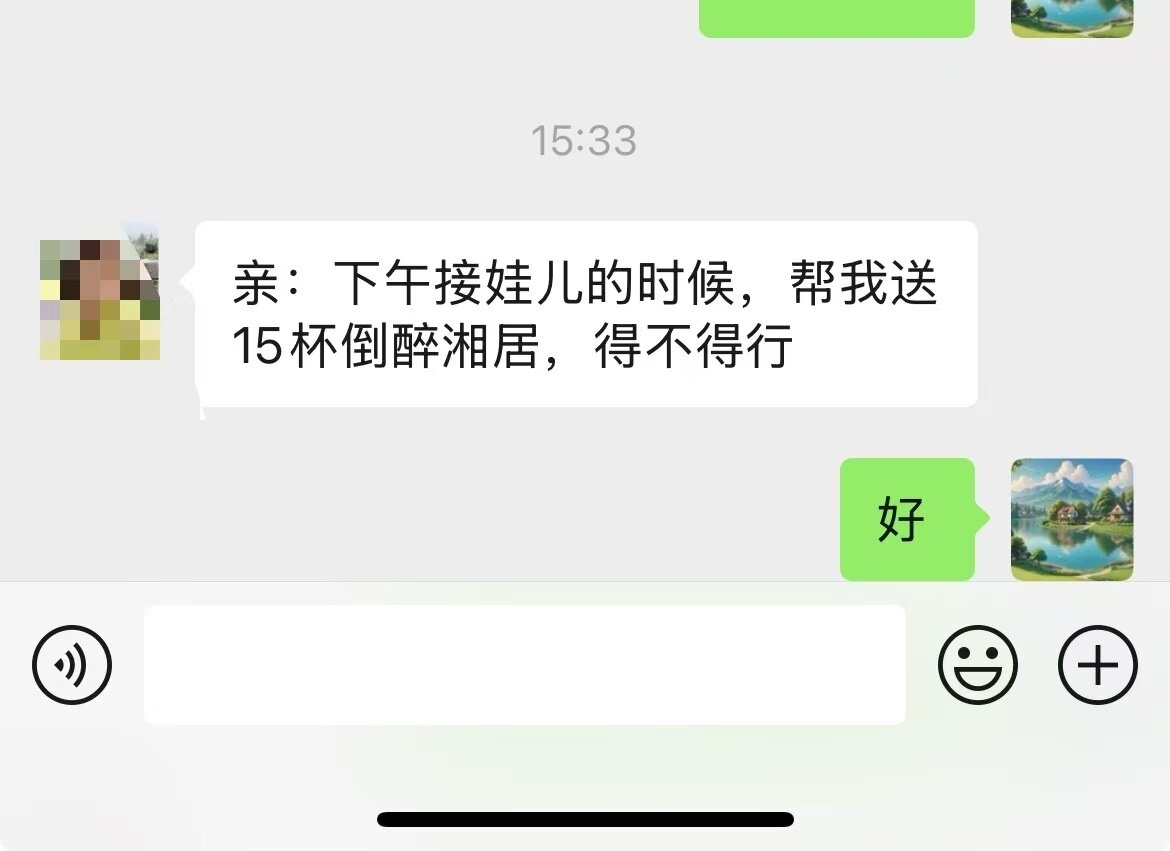
Task: Open my landscape avatar beside 好
Action: 1072,519
